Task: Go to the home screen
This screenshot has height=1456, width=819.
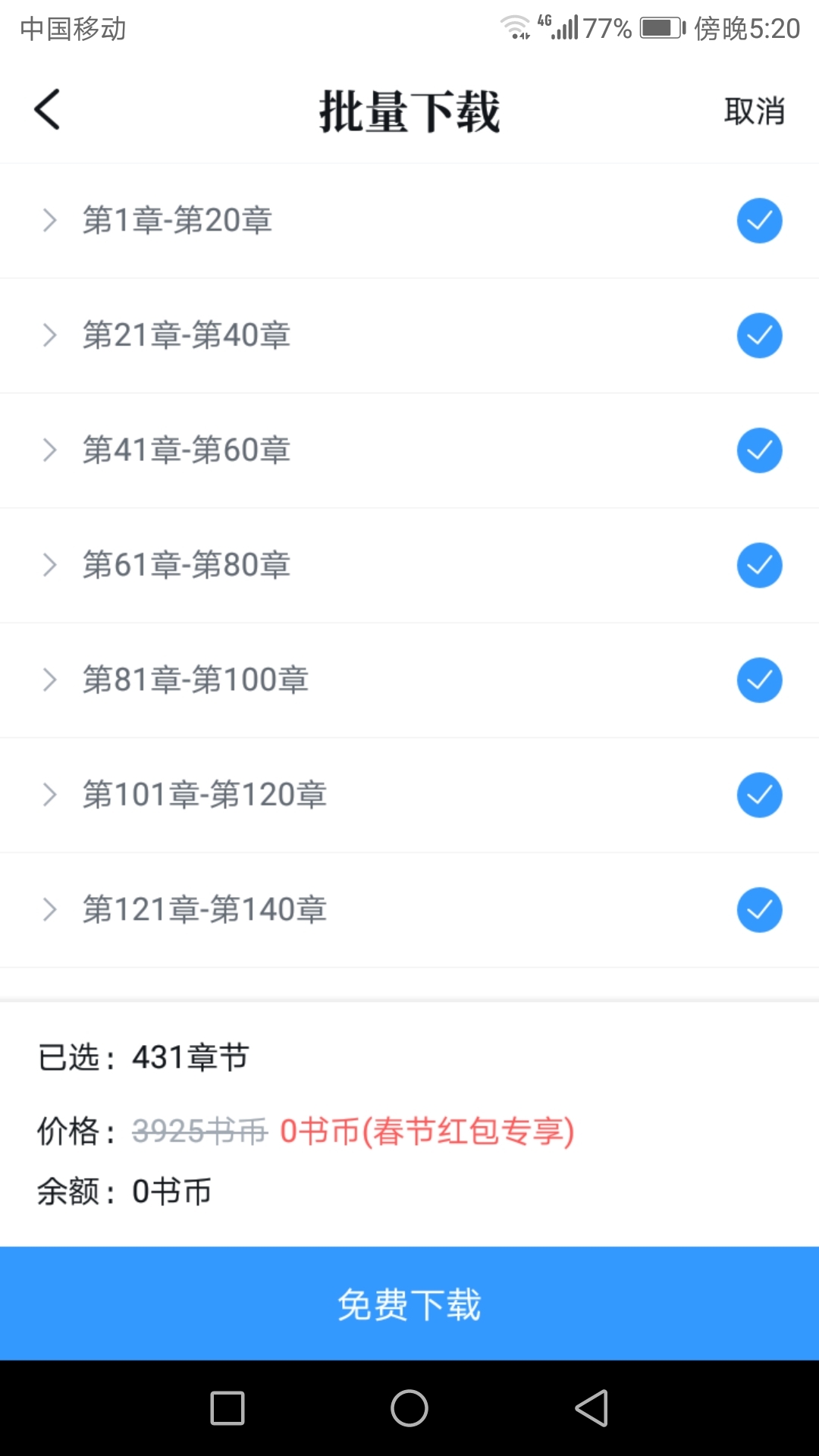Action: pos(409,1408)
